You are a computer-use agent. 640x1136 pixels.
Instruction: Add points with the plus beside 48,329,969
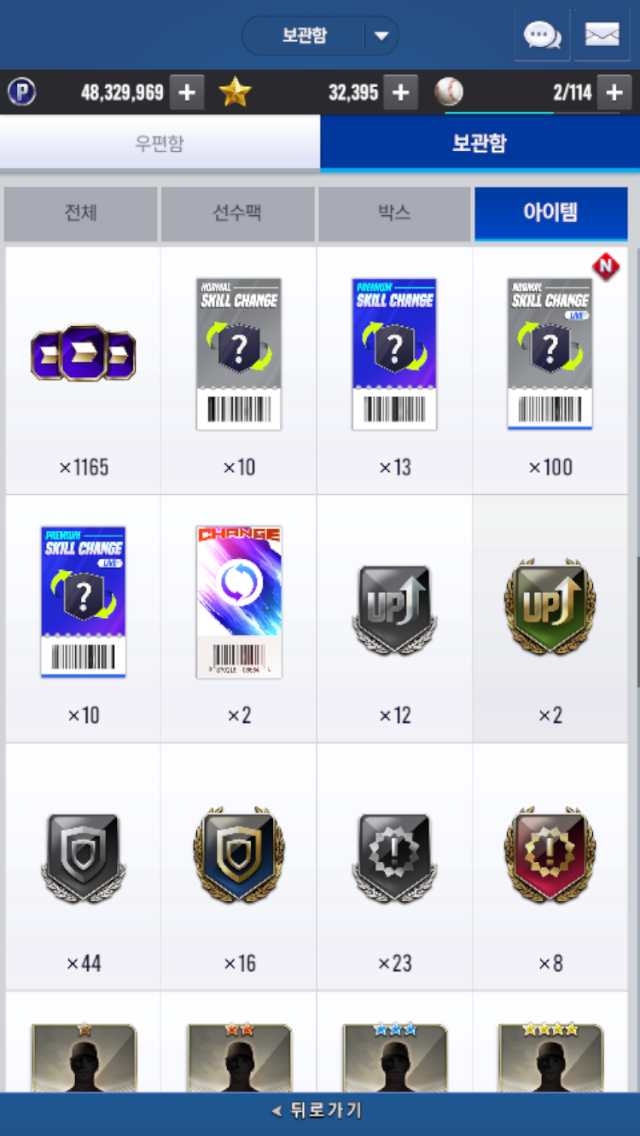[x=187, y=93]
